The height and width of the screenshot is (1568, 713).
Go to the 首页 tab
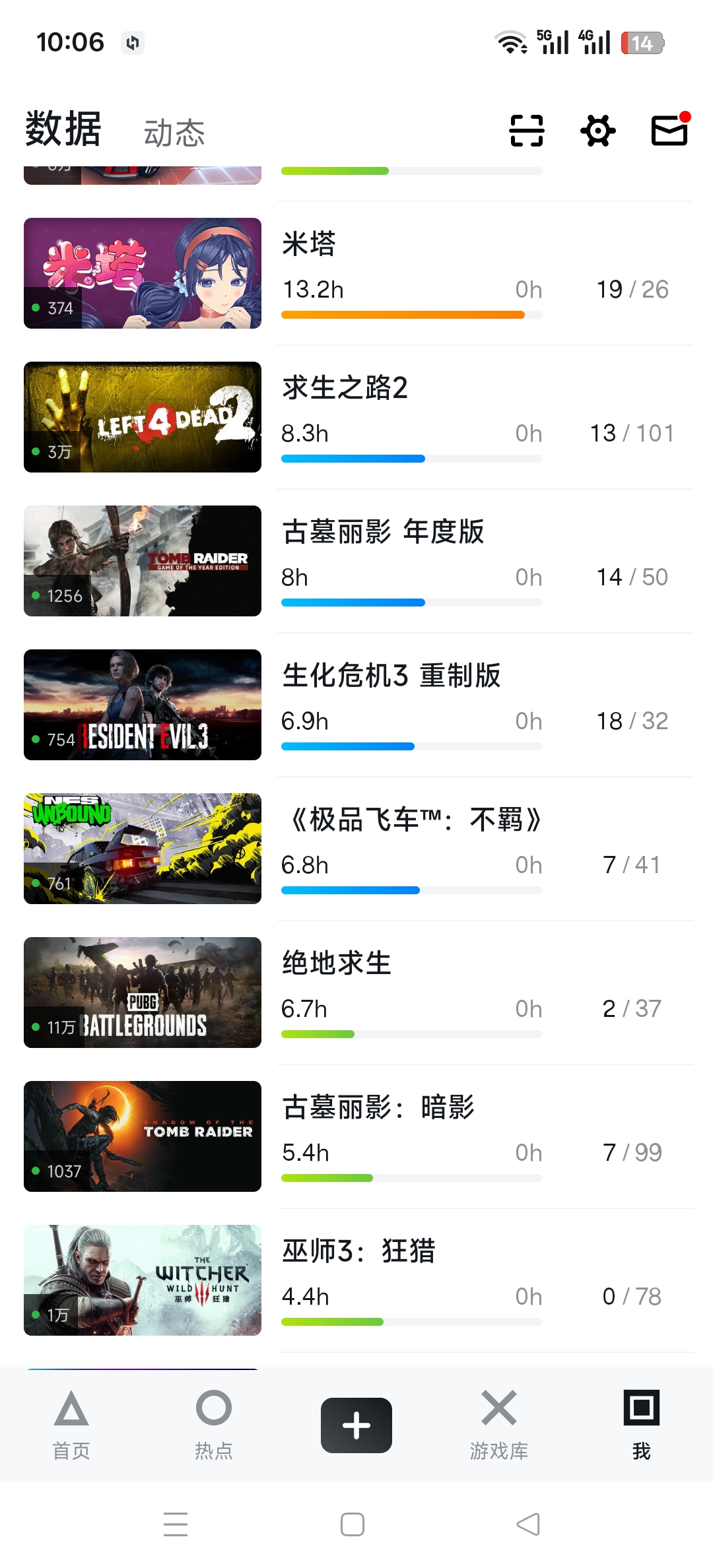point(71,1424)
